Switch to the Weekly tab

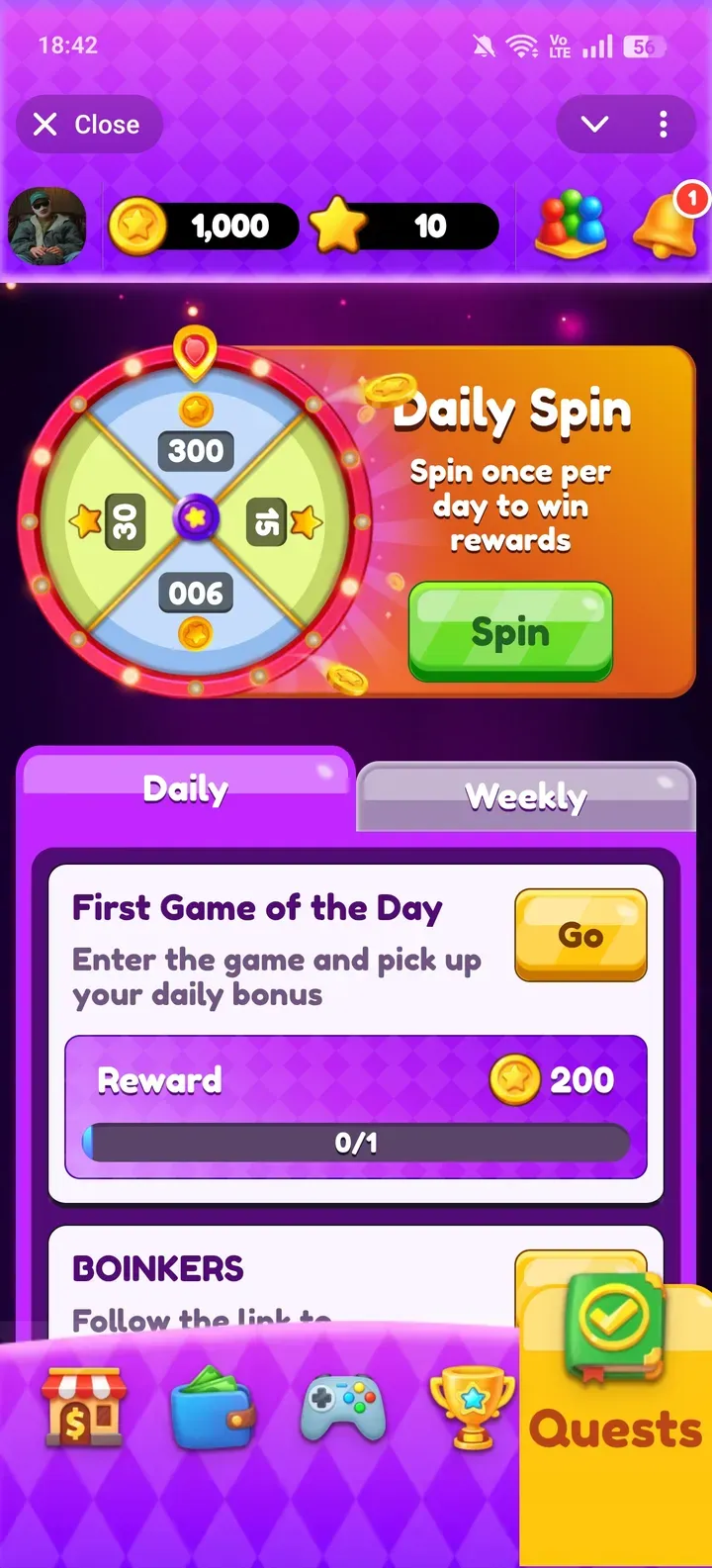tap(526, 796)
